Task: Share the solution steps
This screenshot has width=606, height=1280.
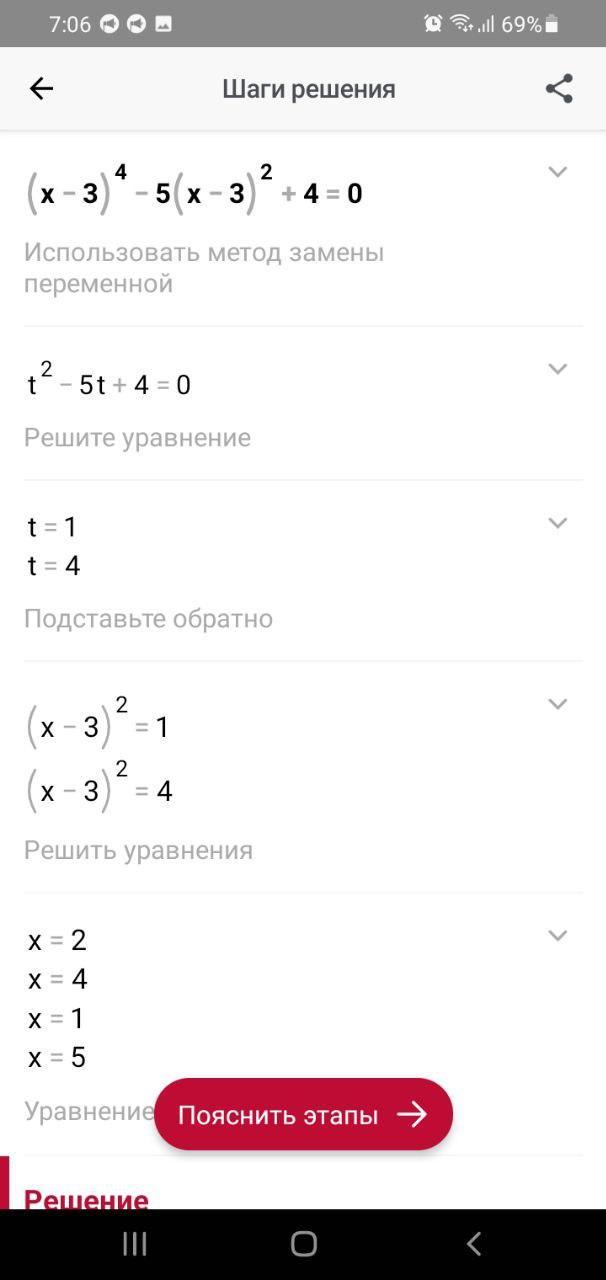Action: coord(559,89)
